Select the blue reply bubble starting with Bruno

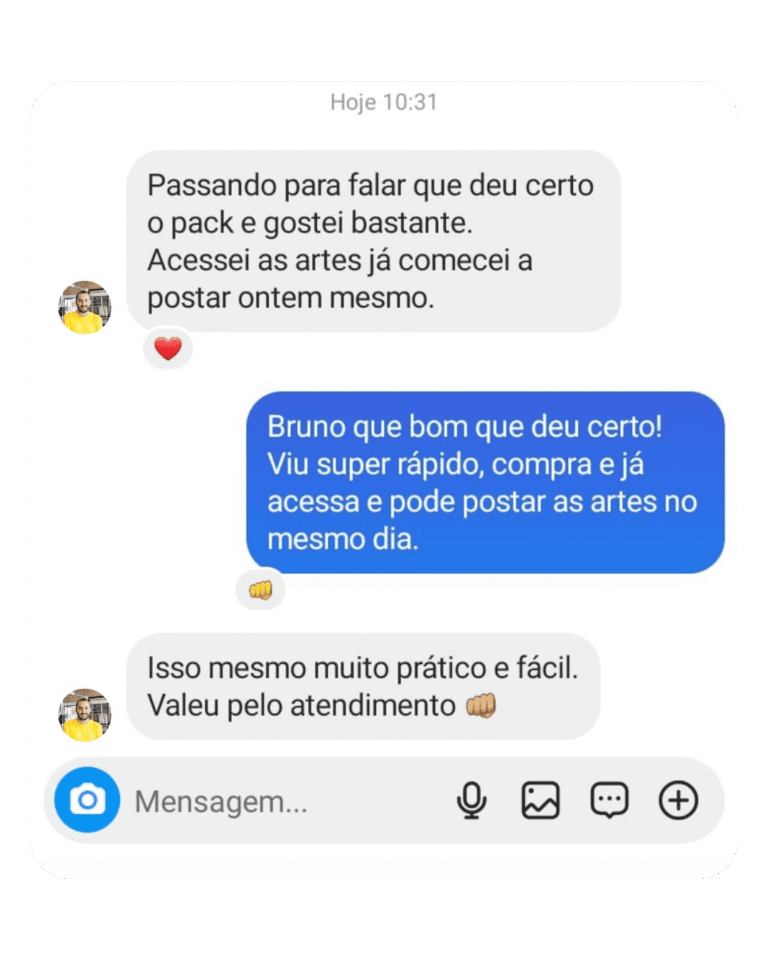pos(483,482)
